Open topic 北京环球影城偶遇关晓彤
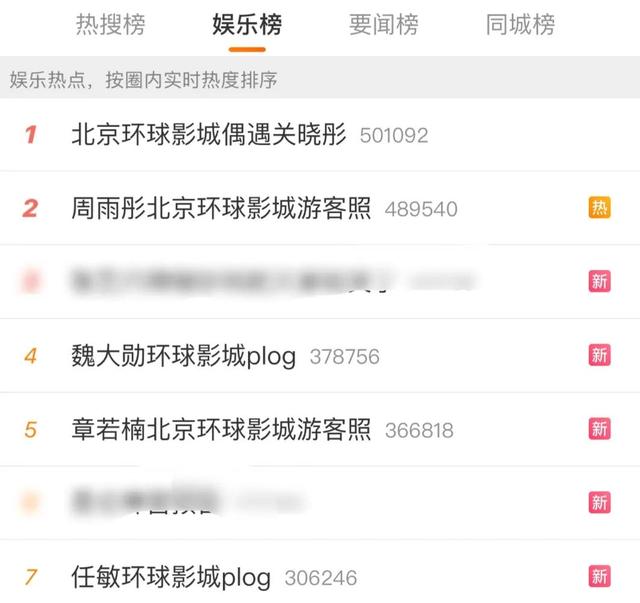Screen dimensions: 640x603 209,135
